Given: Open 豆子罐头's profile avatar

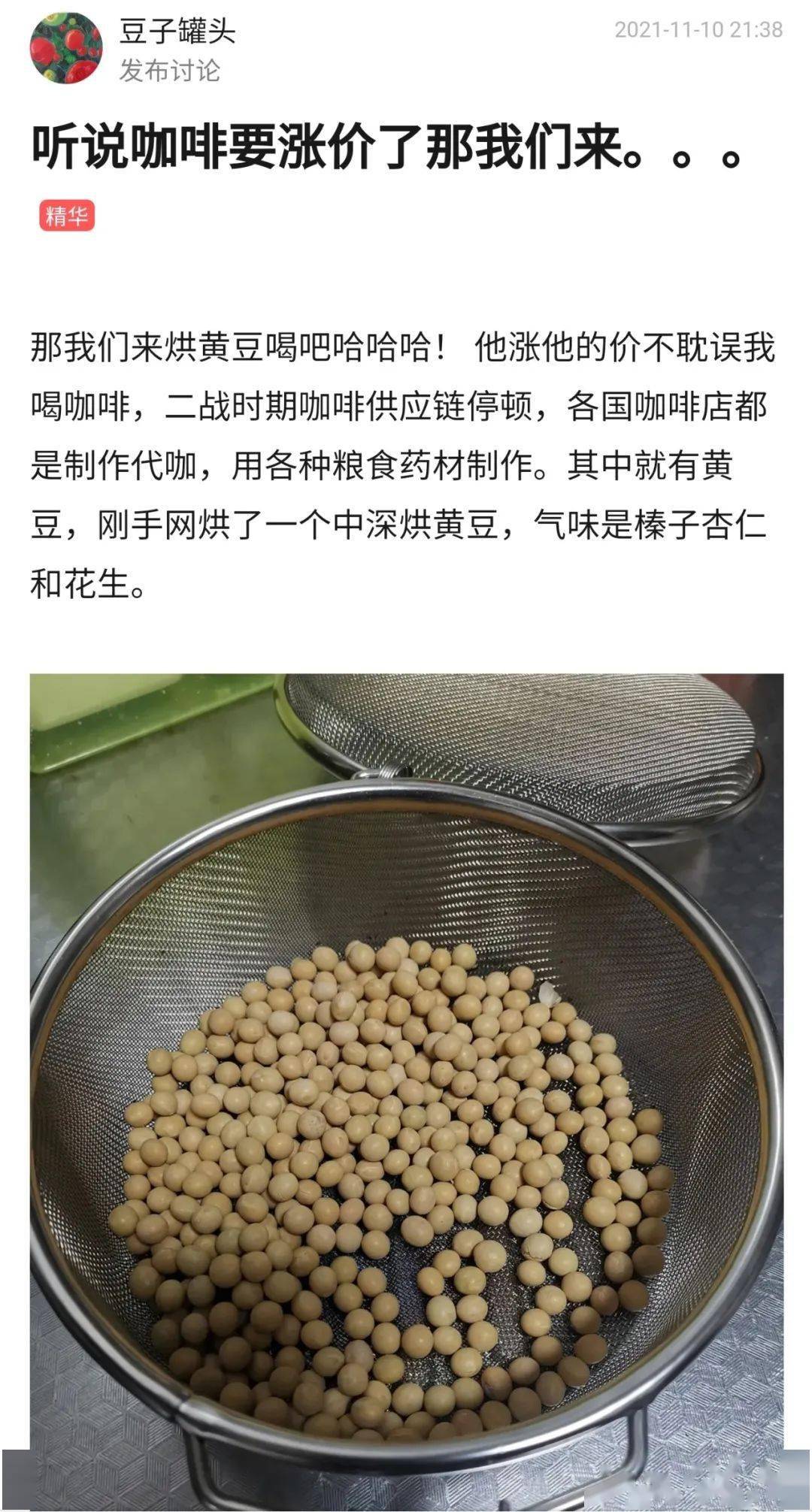Looking at the screenshot, I should click(x=66, y=48).
